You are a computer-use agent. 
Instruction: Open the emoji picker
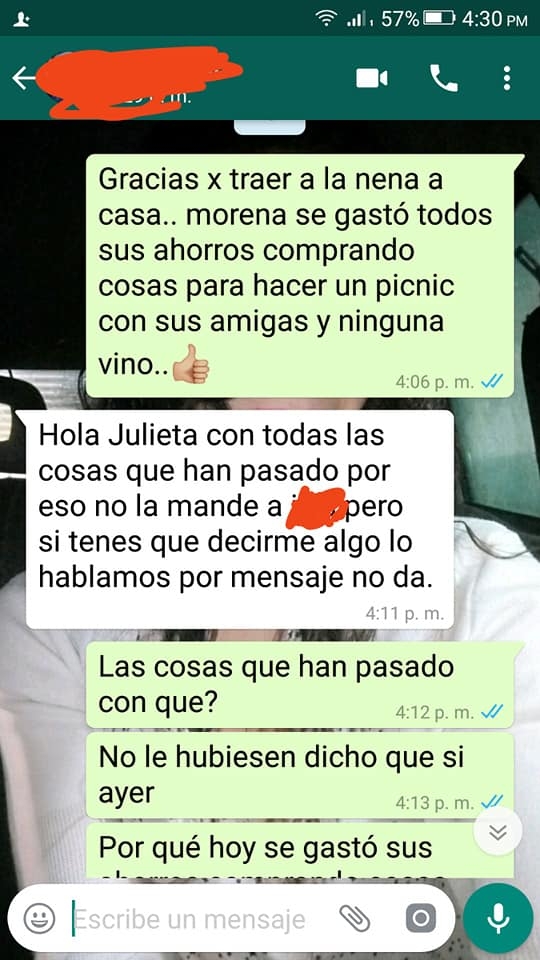coord(39,918)
